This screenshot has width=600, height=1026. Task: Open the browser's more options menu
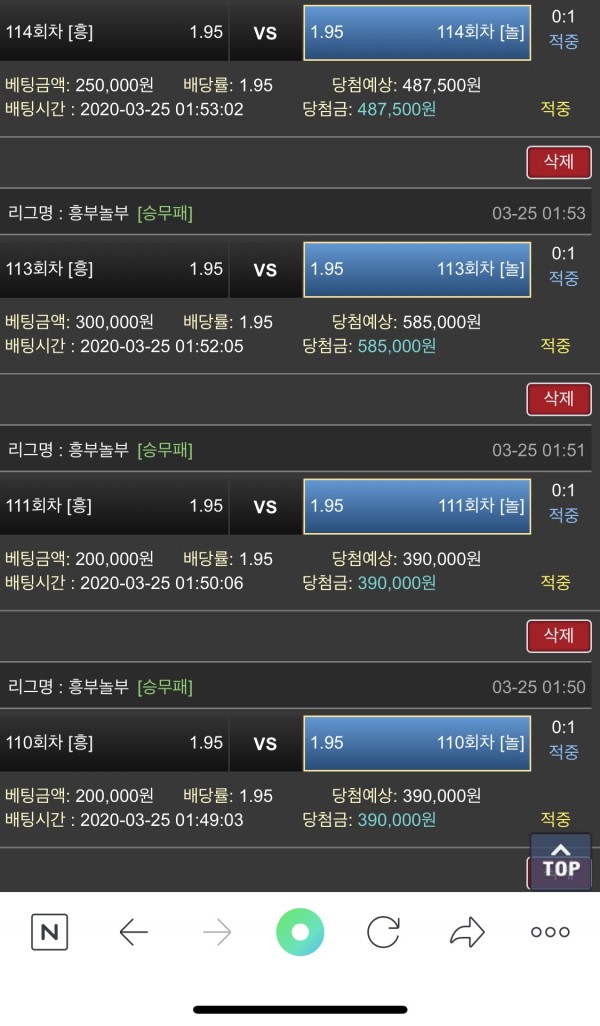point(550,932)
